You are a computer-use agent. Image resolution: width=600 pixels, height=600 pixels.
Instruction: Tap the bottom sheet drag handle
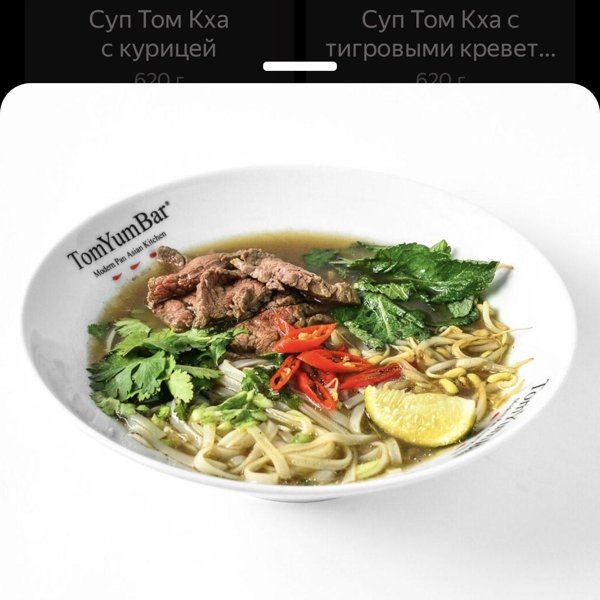pyautogui.click(x=300, y=66)
